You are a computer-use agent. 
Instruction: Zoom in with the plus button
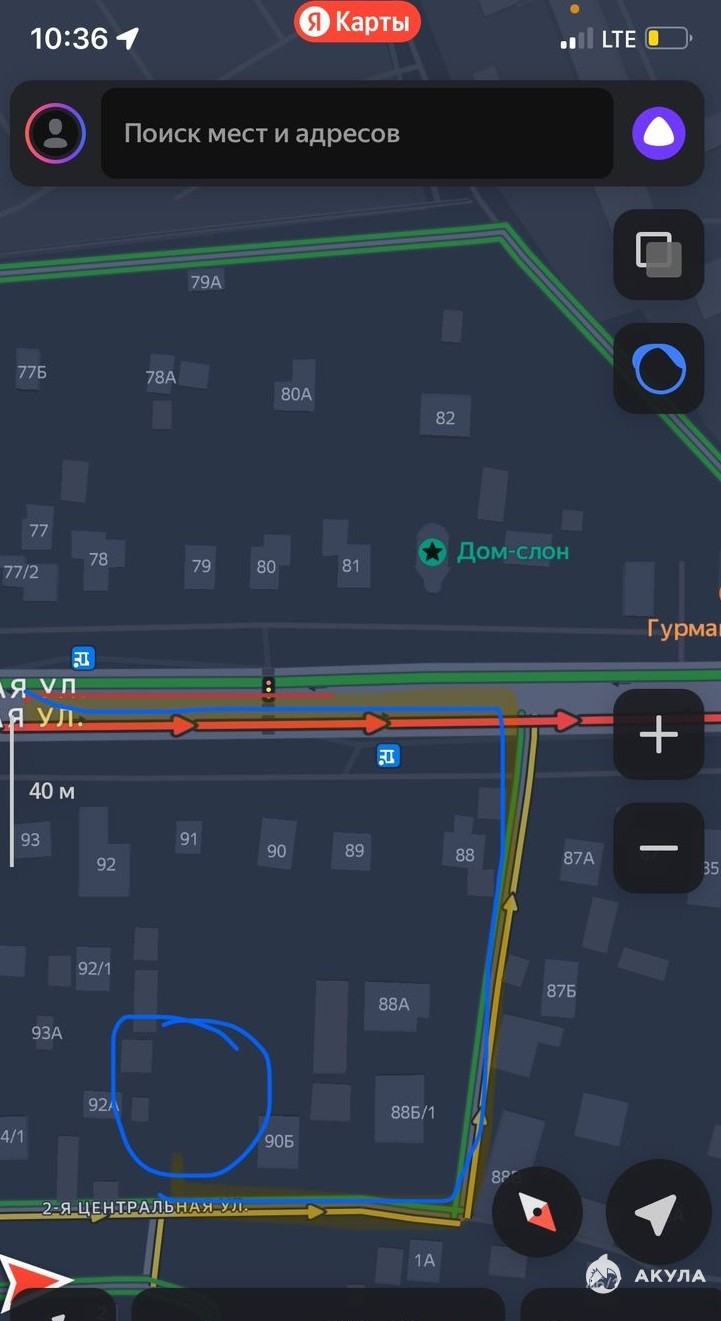(x=658, y=735)
